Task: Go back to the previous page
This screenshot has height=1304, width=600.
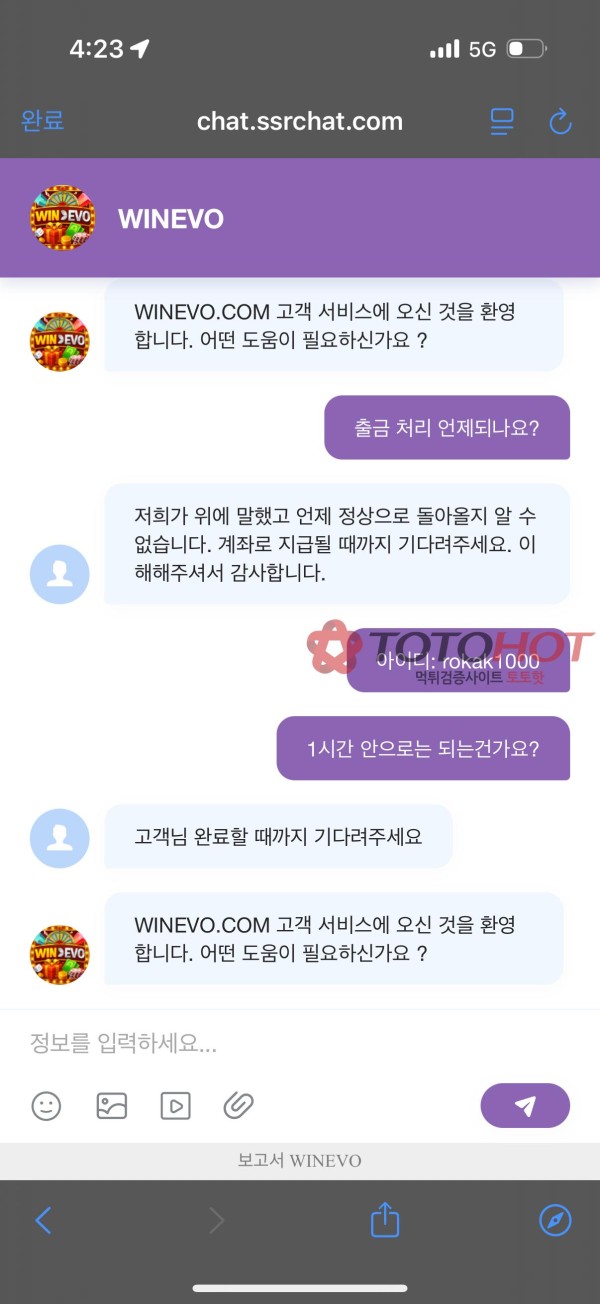Action: point(43,1220)
